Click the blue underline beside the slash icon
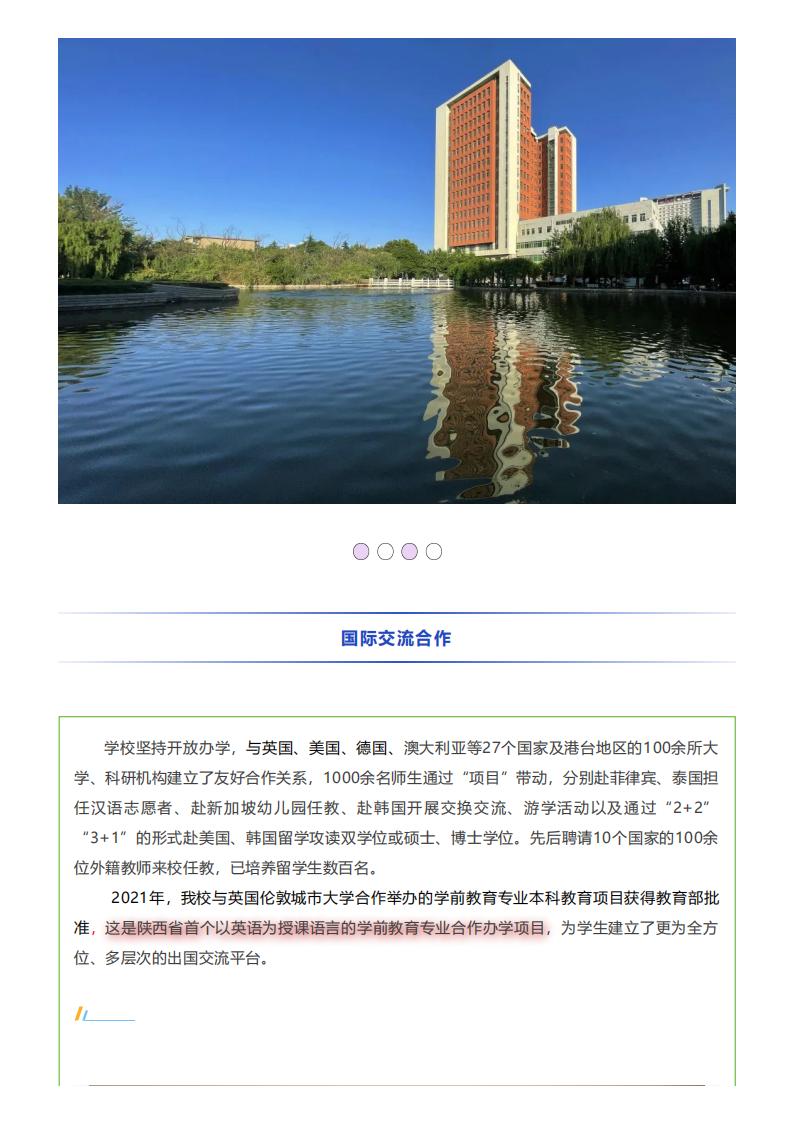This screenshot has height=1123, width=793. point(110,1020)
